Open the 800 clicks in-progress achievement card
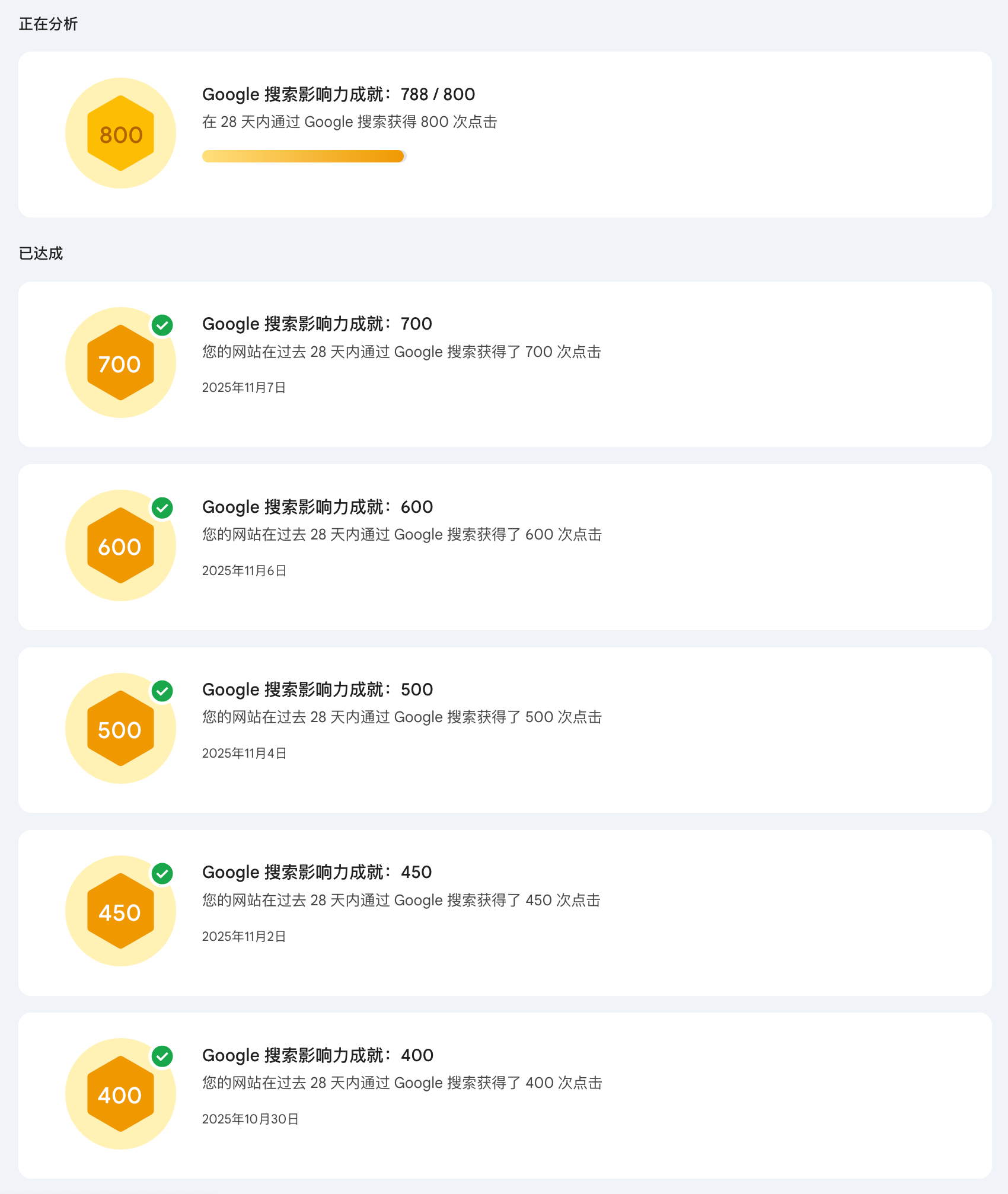The image size is (1008, 1194). [x=504, y=135]
